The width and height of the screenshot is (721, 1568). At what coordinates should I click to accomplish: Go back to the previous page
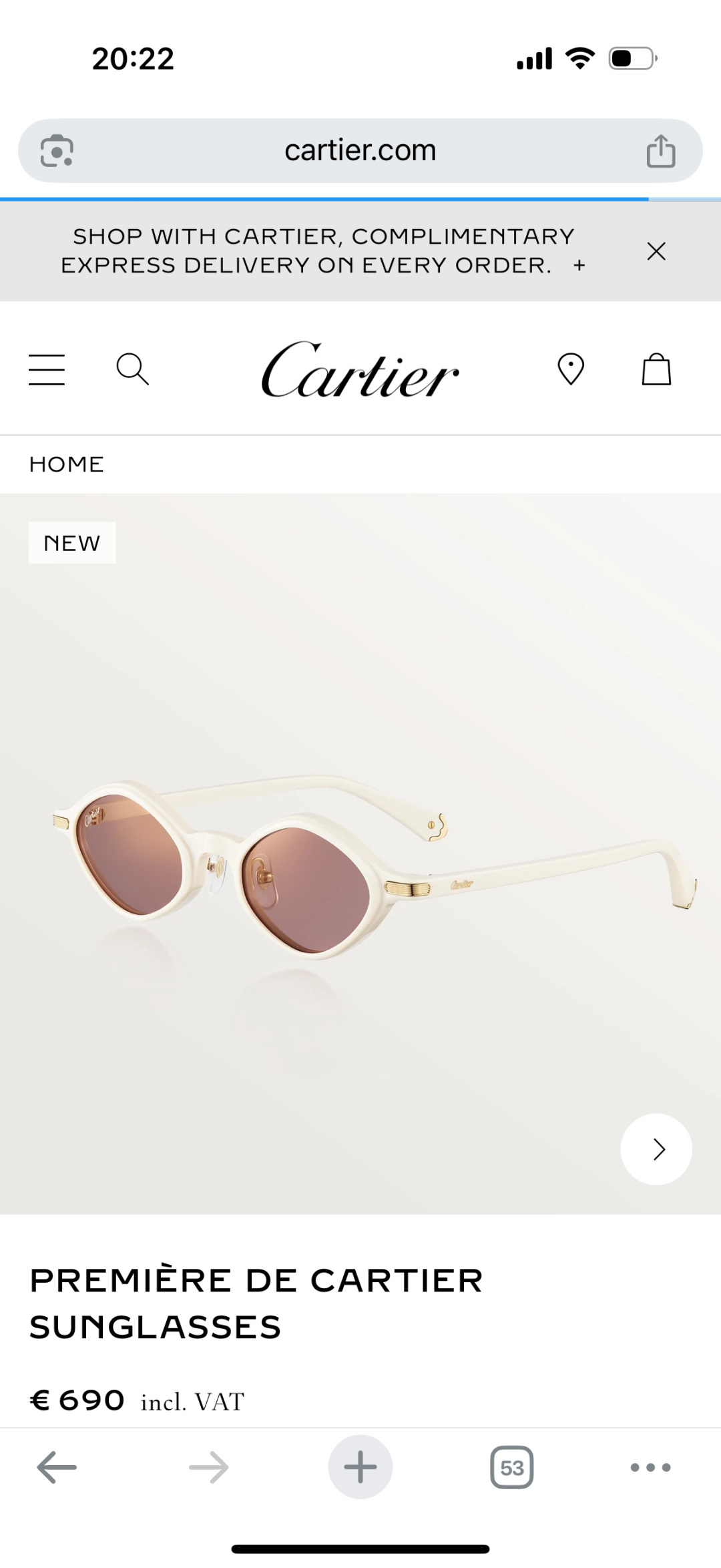[57, 1467]
